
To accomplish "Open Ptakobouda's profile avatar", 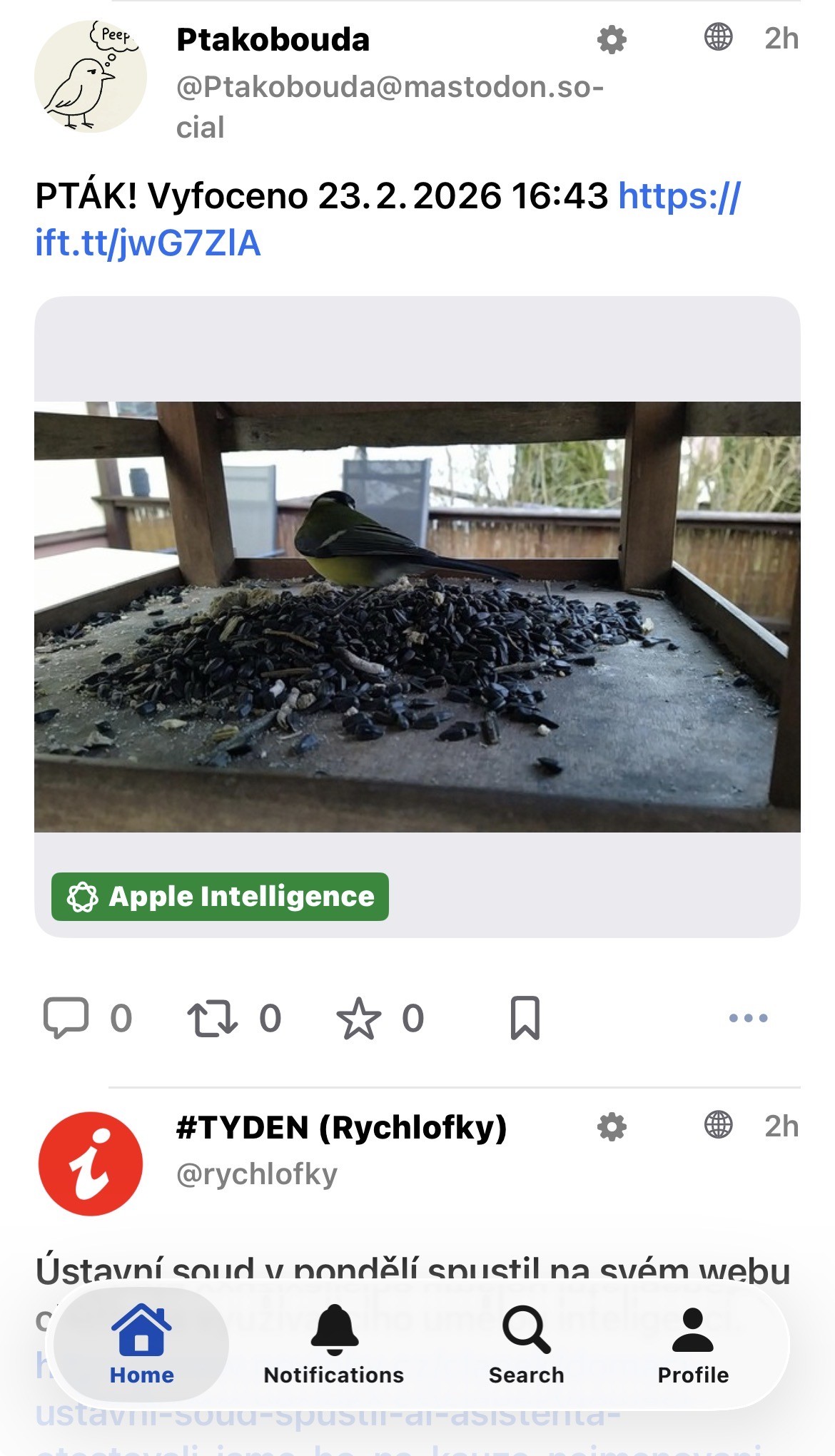I will coord(91,76).
